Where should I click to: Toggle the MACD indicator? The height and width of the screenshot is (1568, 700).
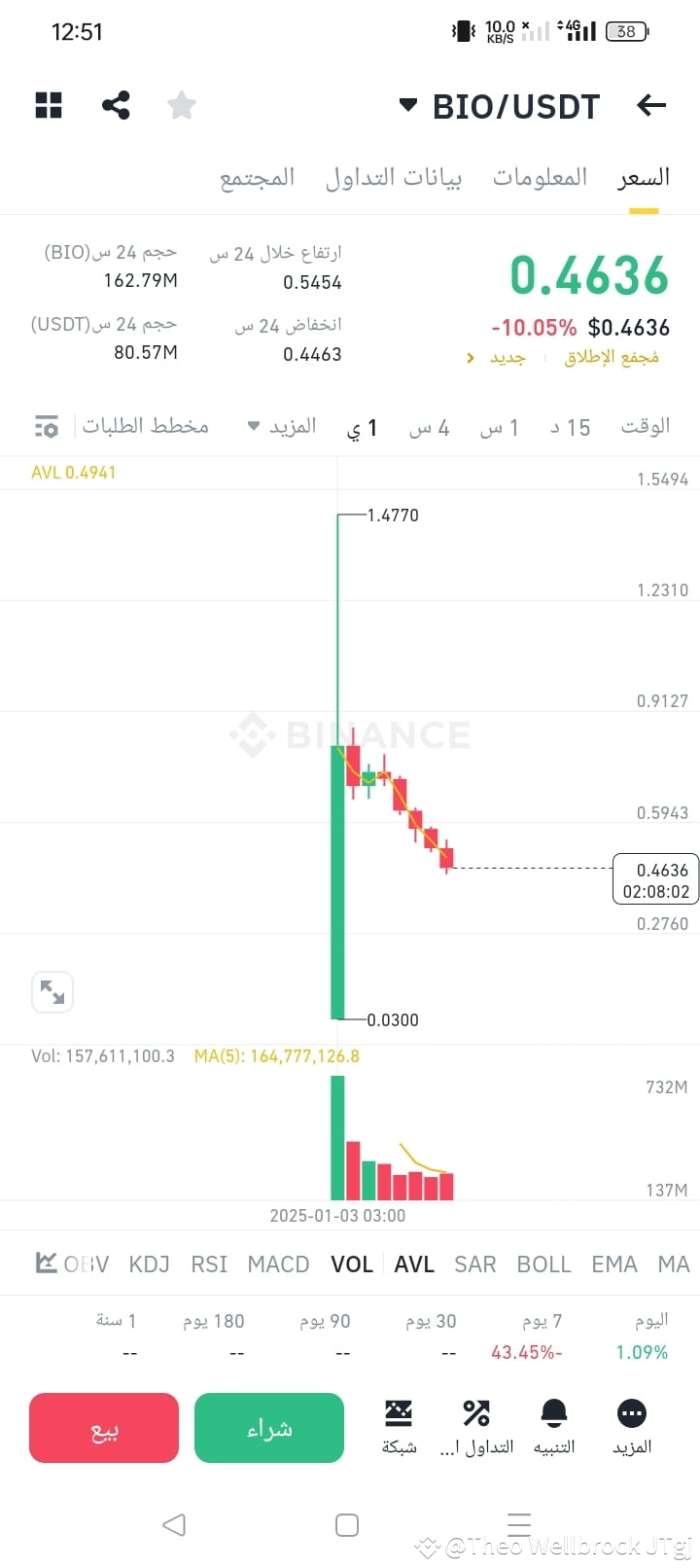click(278, 1264)
